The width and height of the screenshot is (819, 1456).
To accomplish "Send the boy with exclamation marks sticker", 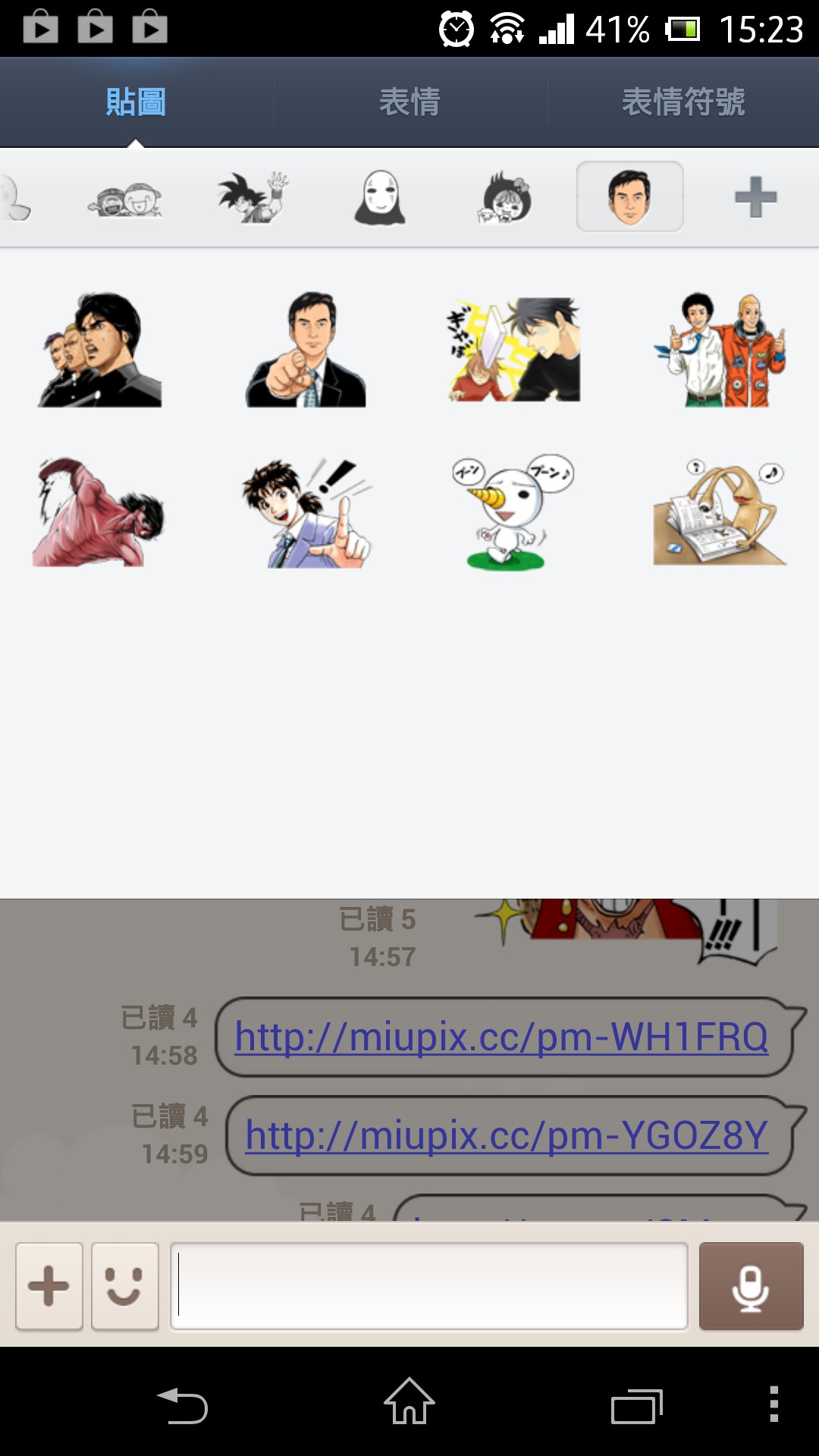I will click(306, 513).
